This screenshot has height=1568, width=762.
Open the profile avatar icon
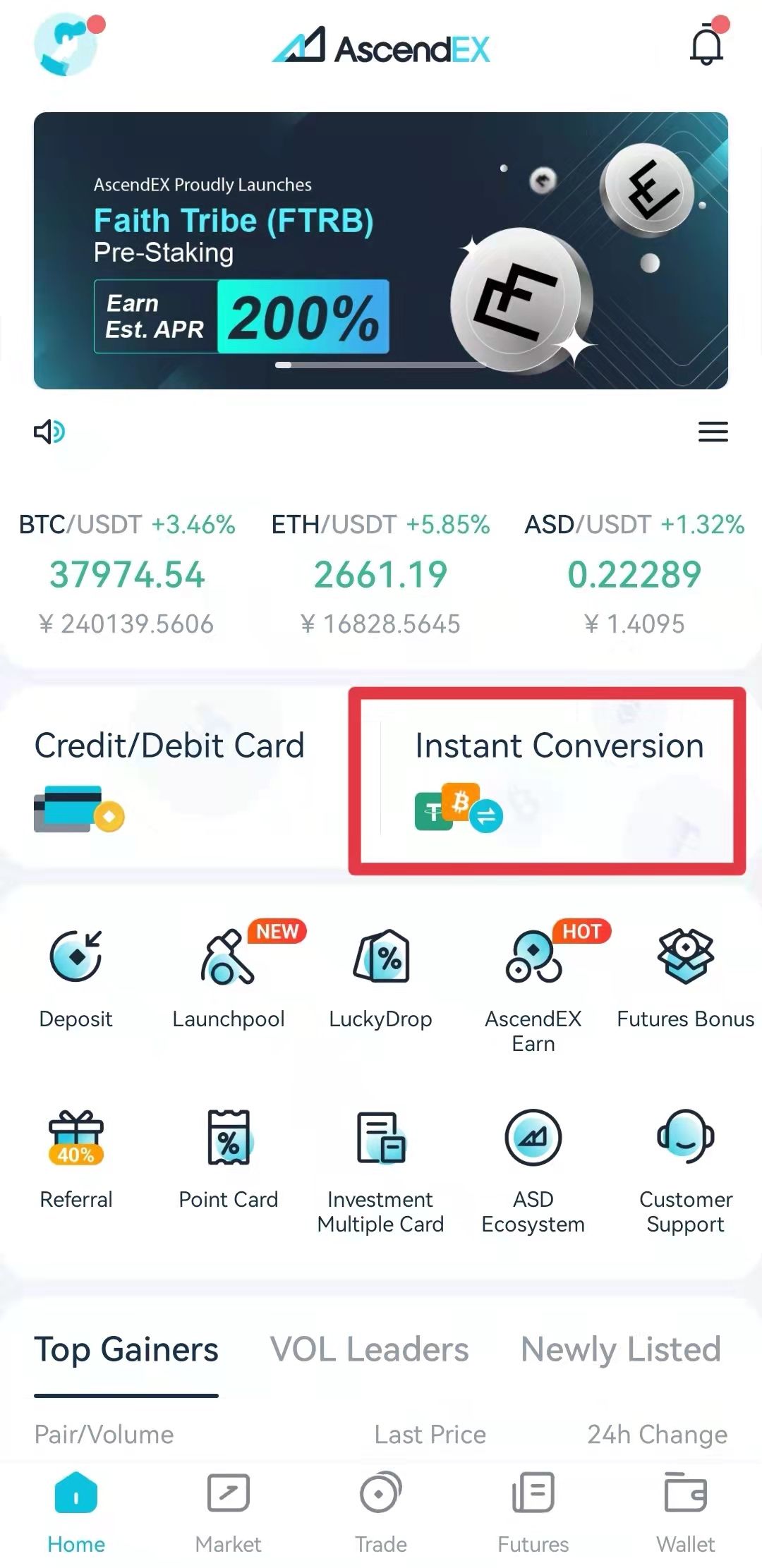point(68,44)
